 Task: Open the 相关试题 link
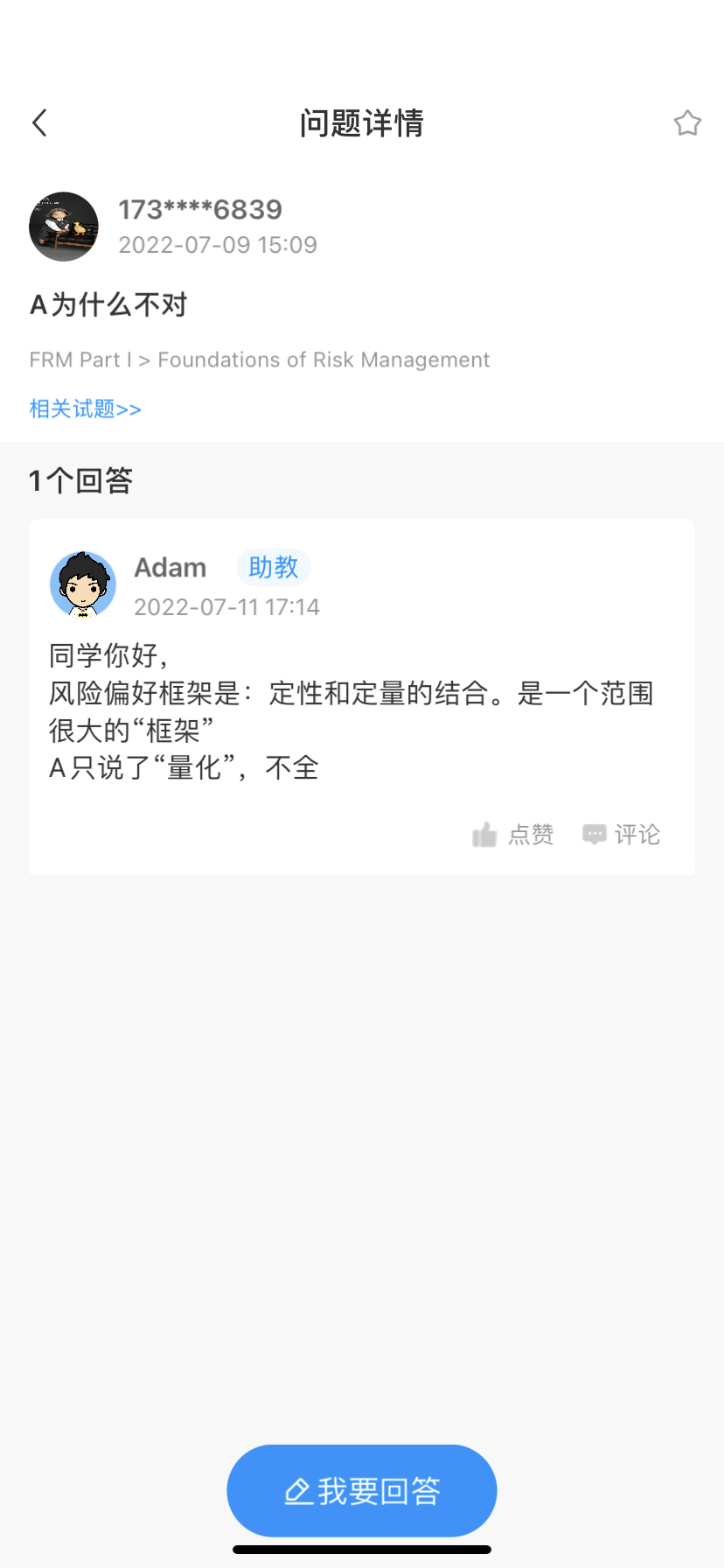[x=85, y=409]
